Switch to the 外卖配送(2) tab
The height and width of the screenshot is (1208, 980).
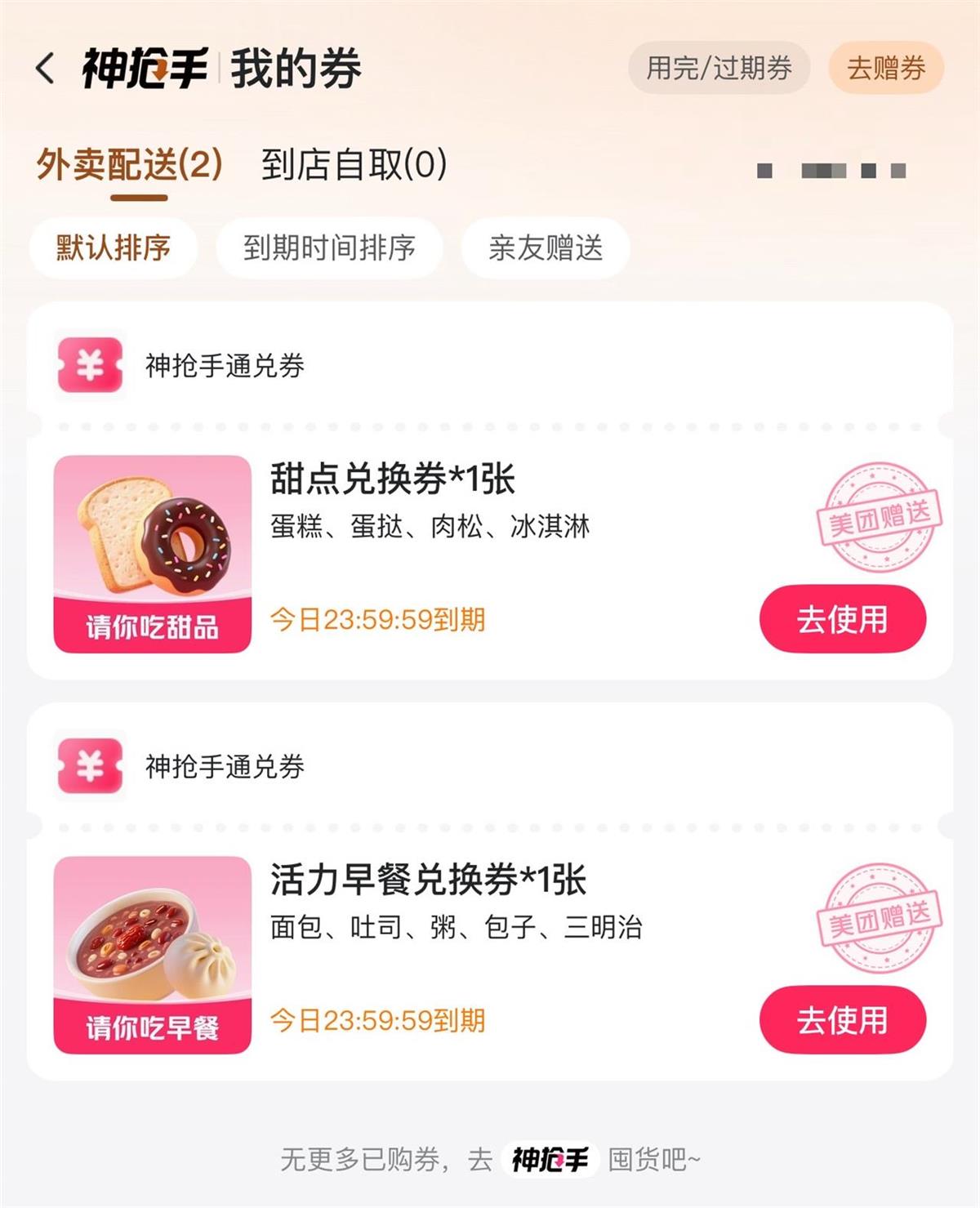tap(129, 166)
